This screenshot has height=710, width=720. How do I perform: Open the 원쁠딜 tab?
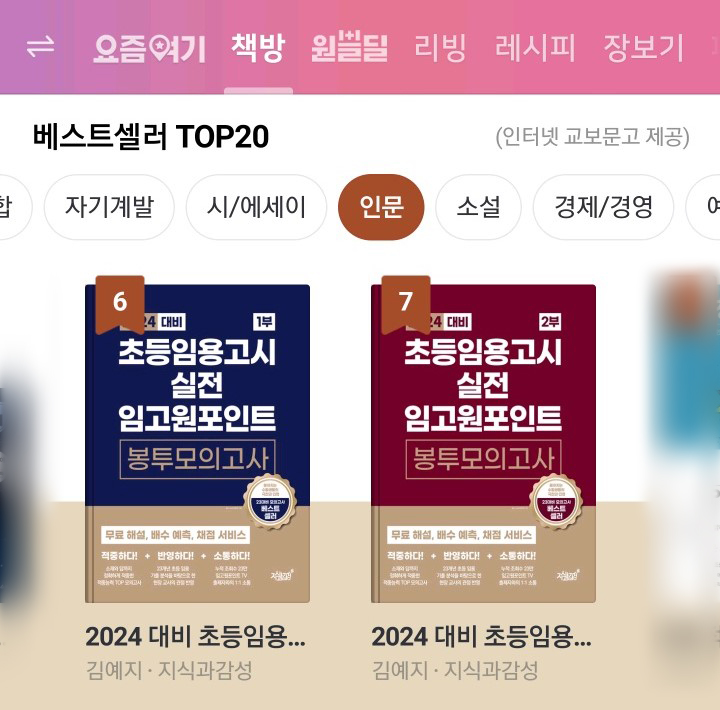click(x=349, y=47)
